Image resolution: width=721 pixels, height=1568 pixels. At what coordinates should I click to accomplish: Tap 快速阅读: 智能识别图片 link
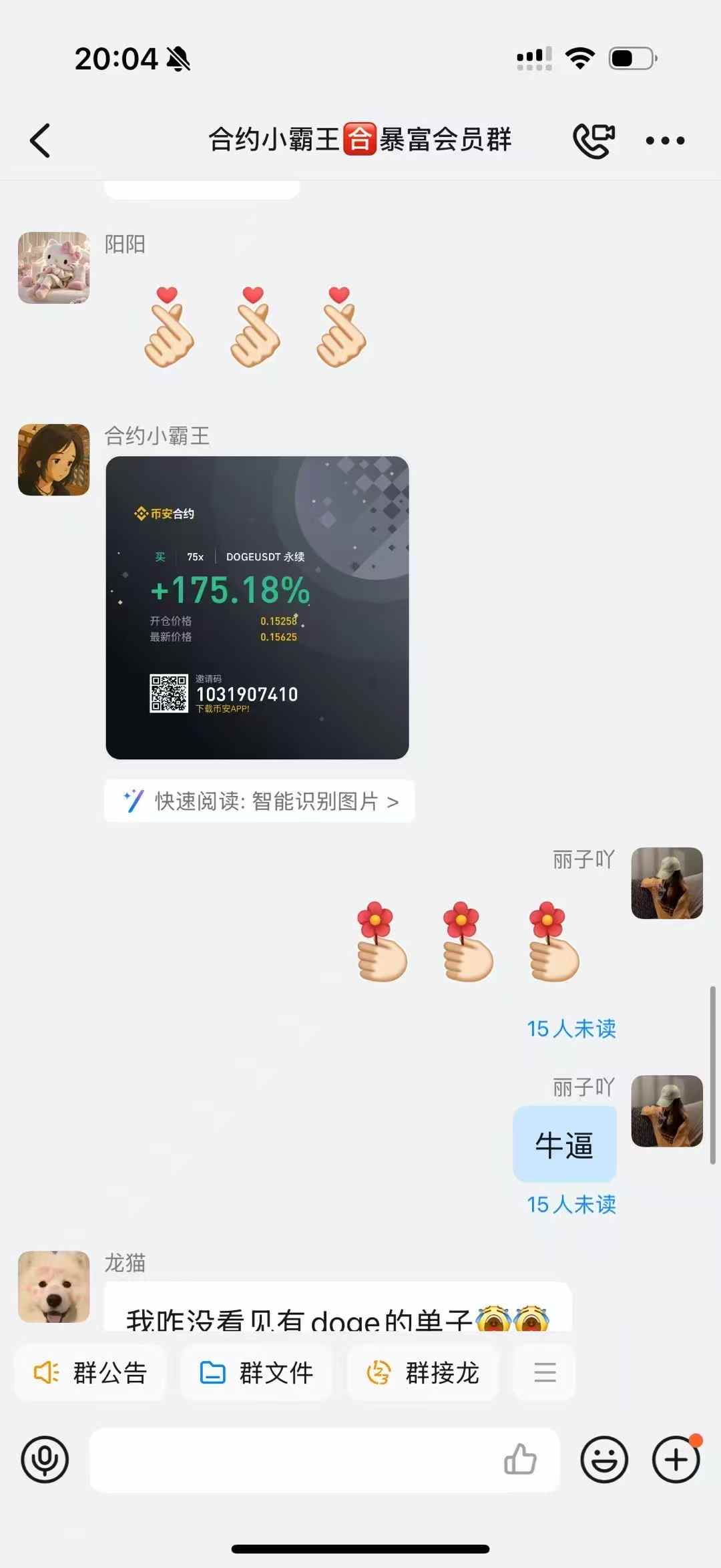click(260, 801)
